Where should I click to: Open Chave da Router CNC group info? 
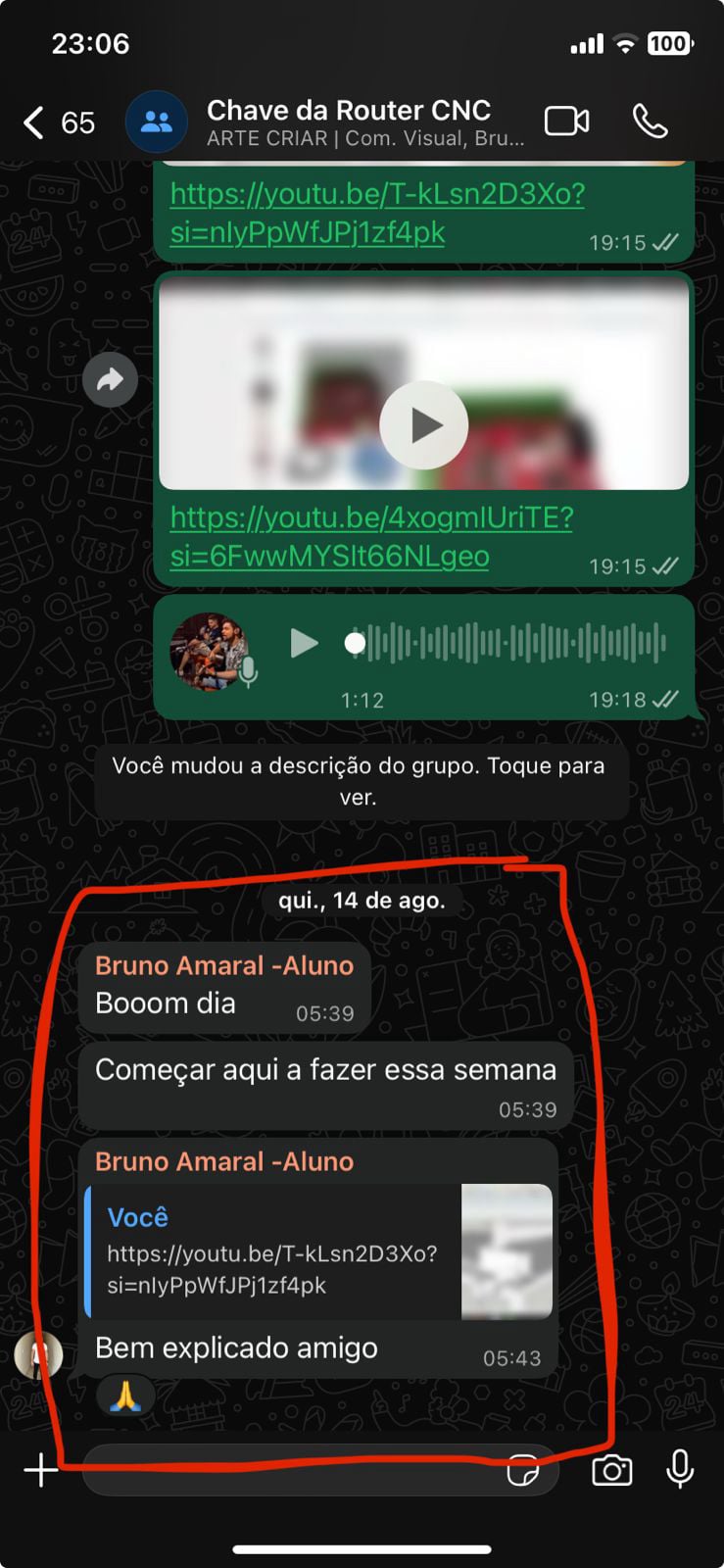coord(349,122)
